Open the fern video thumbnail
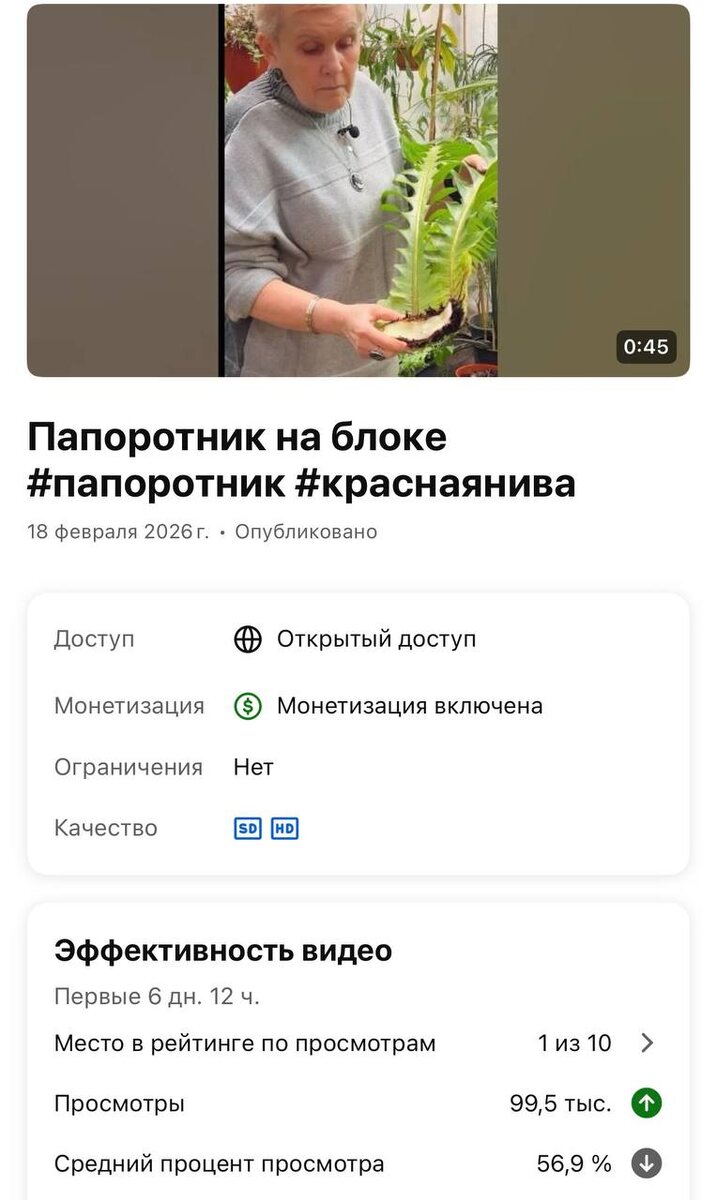717x1200 pixels. point(358,190)
